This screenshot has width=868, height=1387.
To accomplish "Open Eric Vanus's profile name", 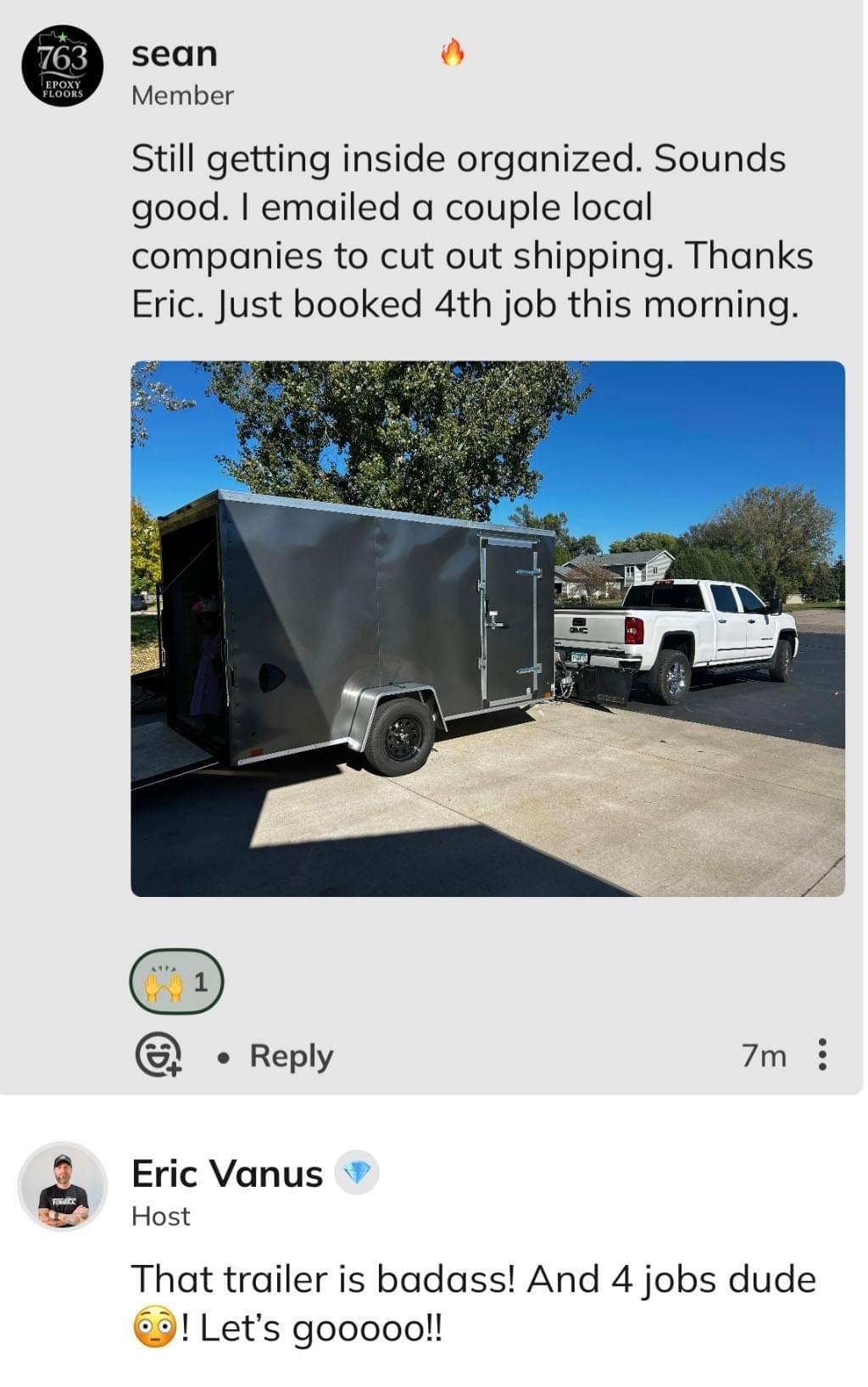I will 227,1173.
